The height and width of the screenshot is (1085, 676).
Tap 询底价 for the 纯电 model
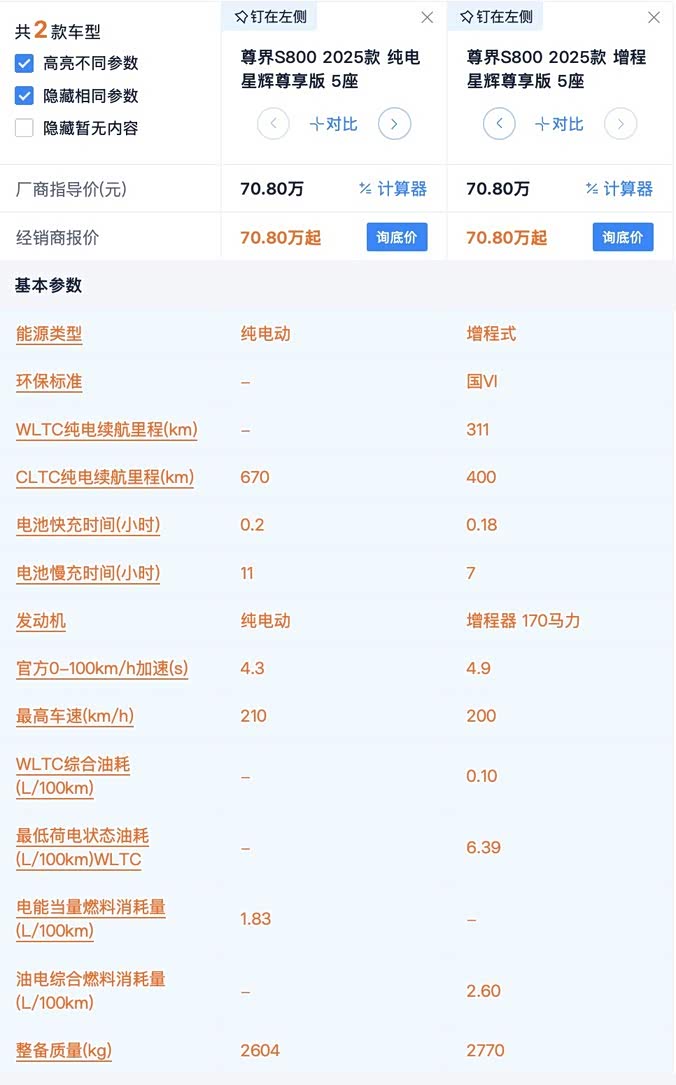[x=397, y=237]
